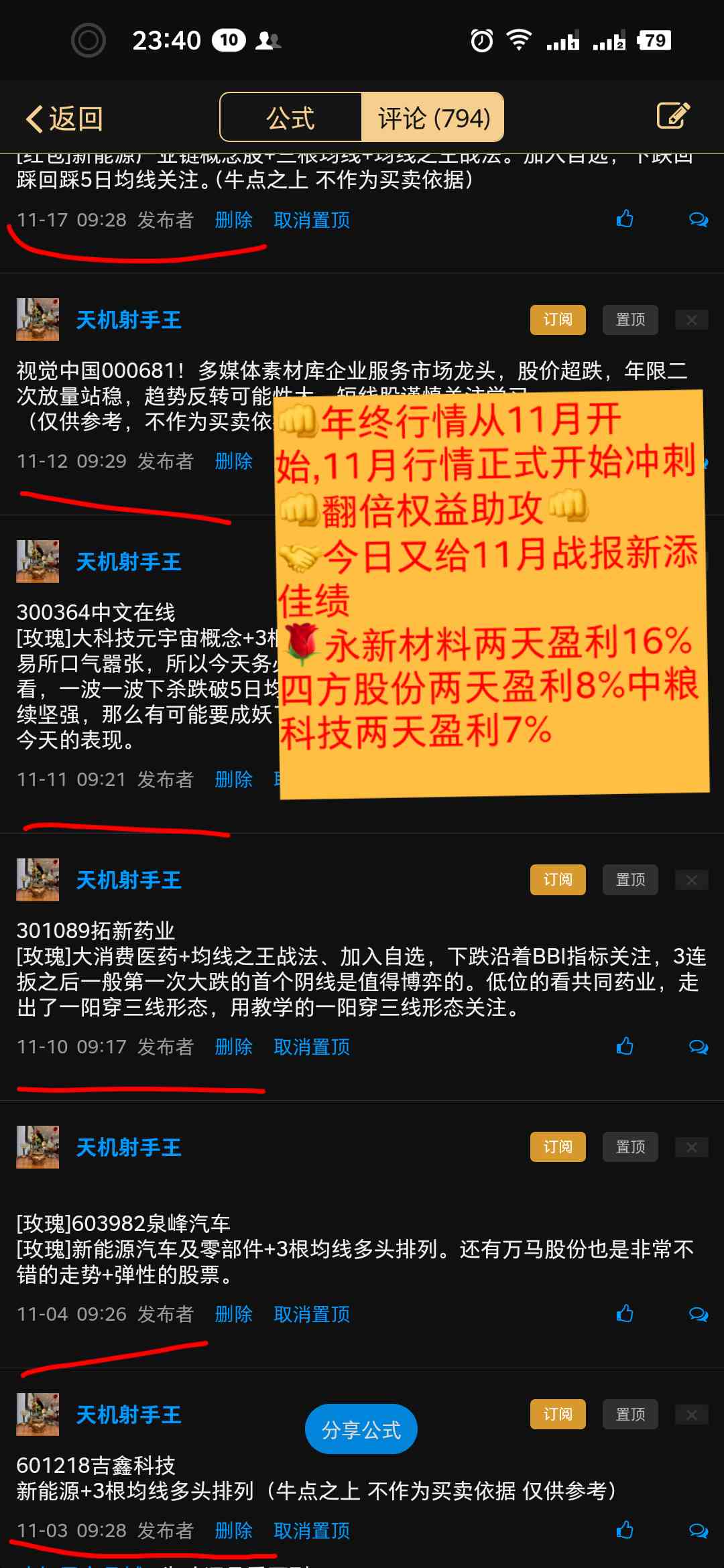Subscribe via 订阅 on 301089拓新药业 post
Screen dimensions: 724x1568
(x=558, y=880)
